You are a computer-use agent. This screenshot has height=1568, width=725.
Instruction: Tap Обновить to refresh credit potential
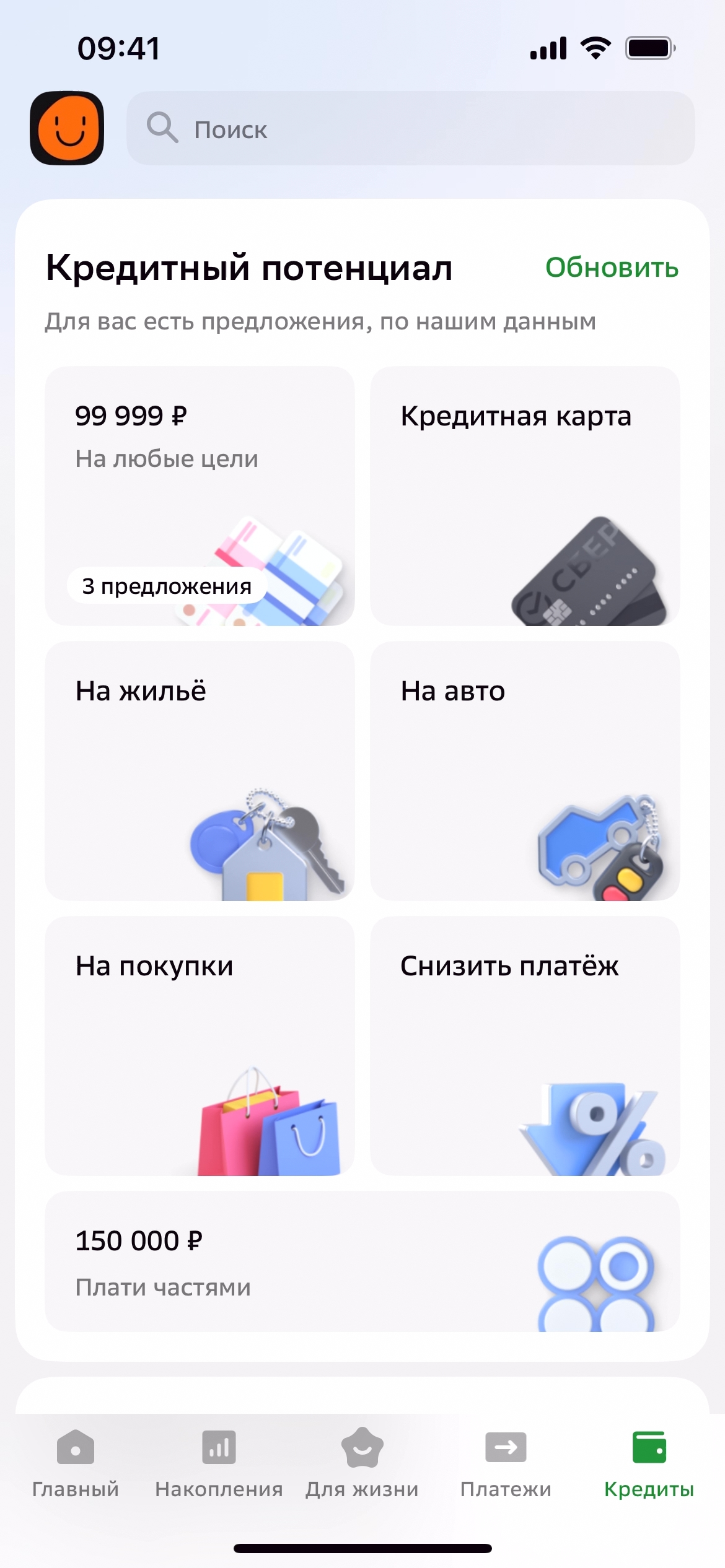pyautogui.click(x=611, y=268)
